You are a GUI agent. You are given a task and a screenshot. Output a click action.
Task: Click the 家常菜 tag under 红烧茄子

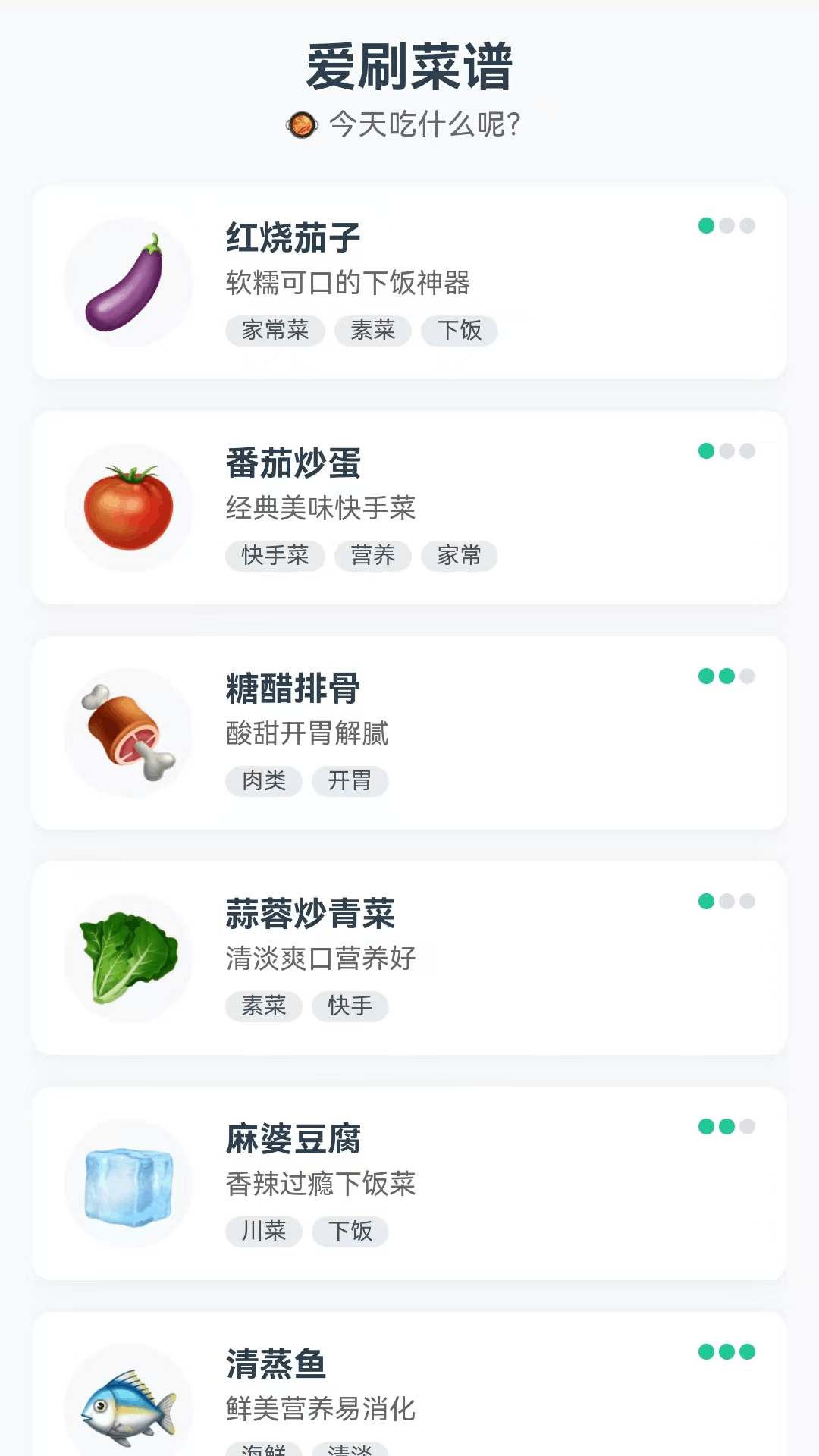point(275,331)
